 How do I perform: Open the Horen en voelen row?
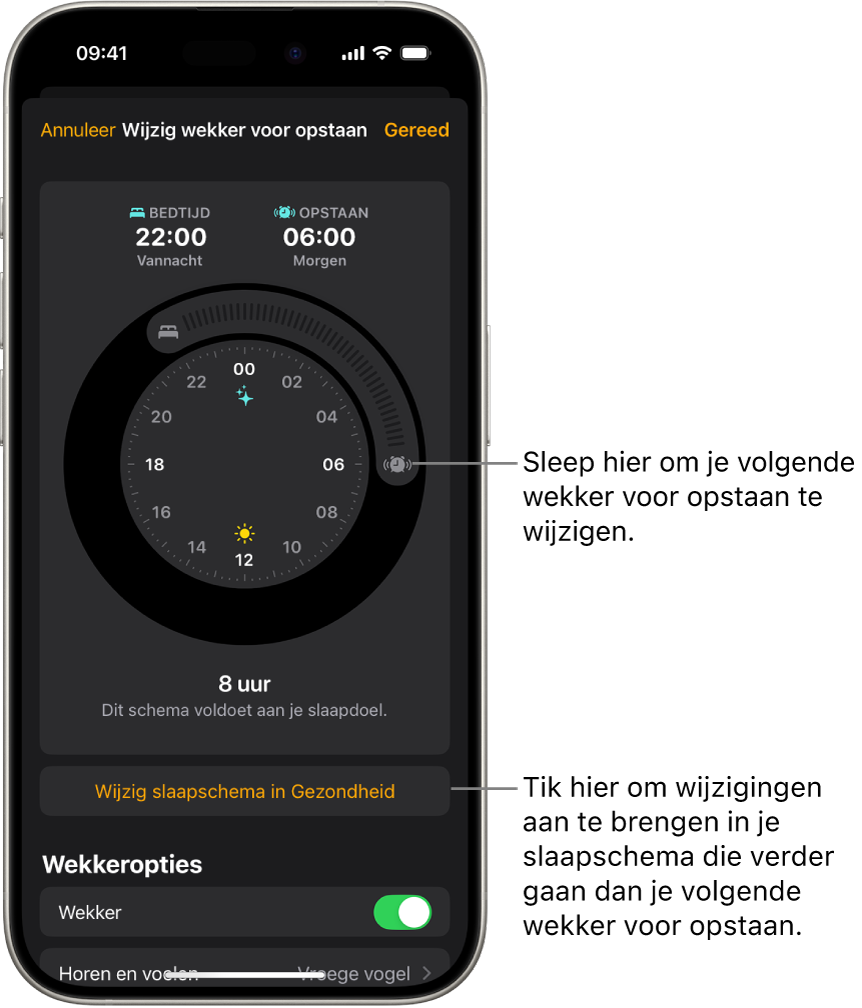click(245, 972)
